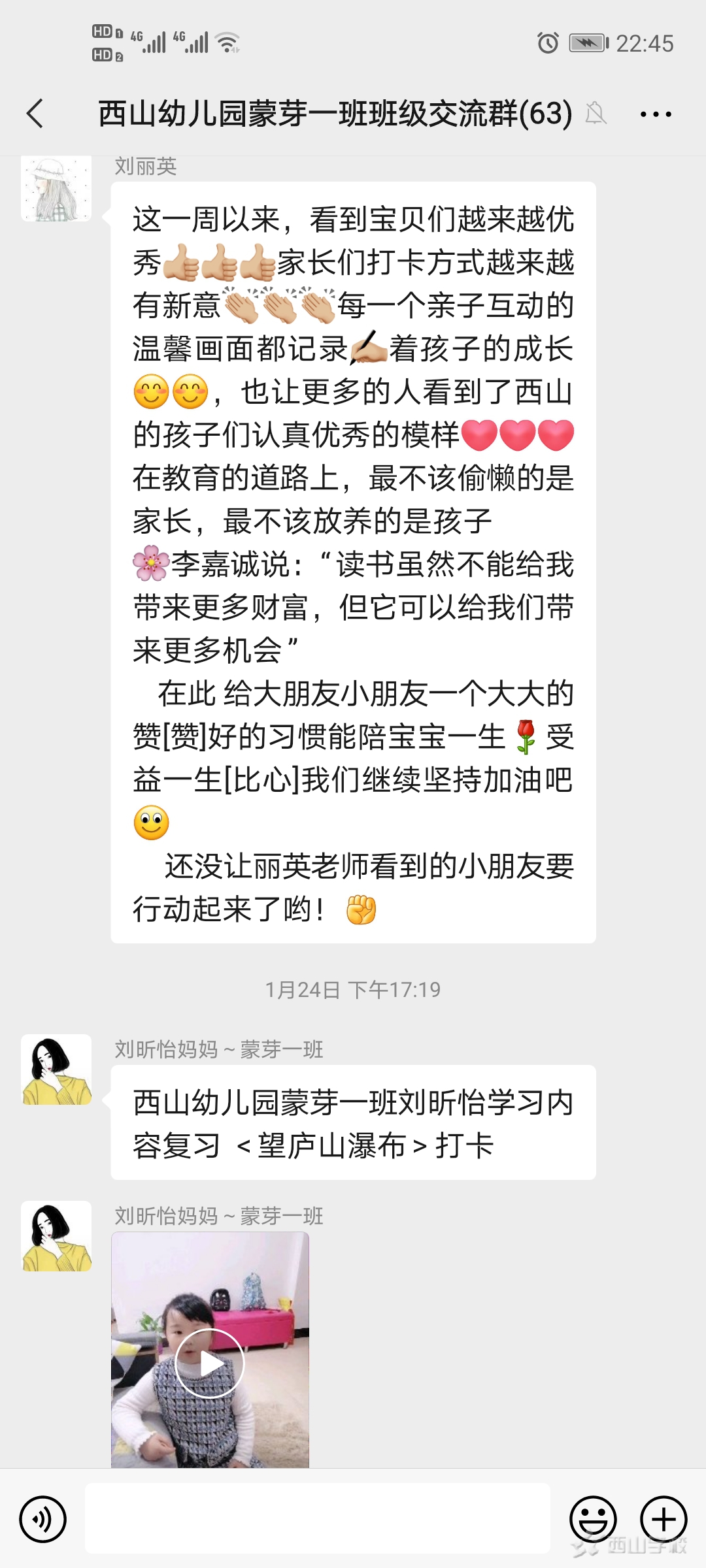Open 刘昕怡妈妈's avatar beside the 望庐山瀑布 message

point(56,1070)
